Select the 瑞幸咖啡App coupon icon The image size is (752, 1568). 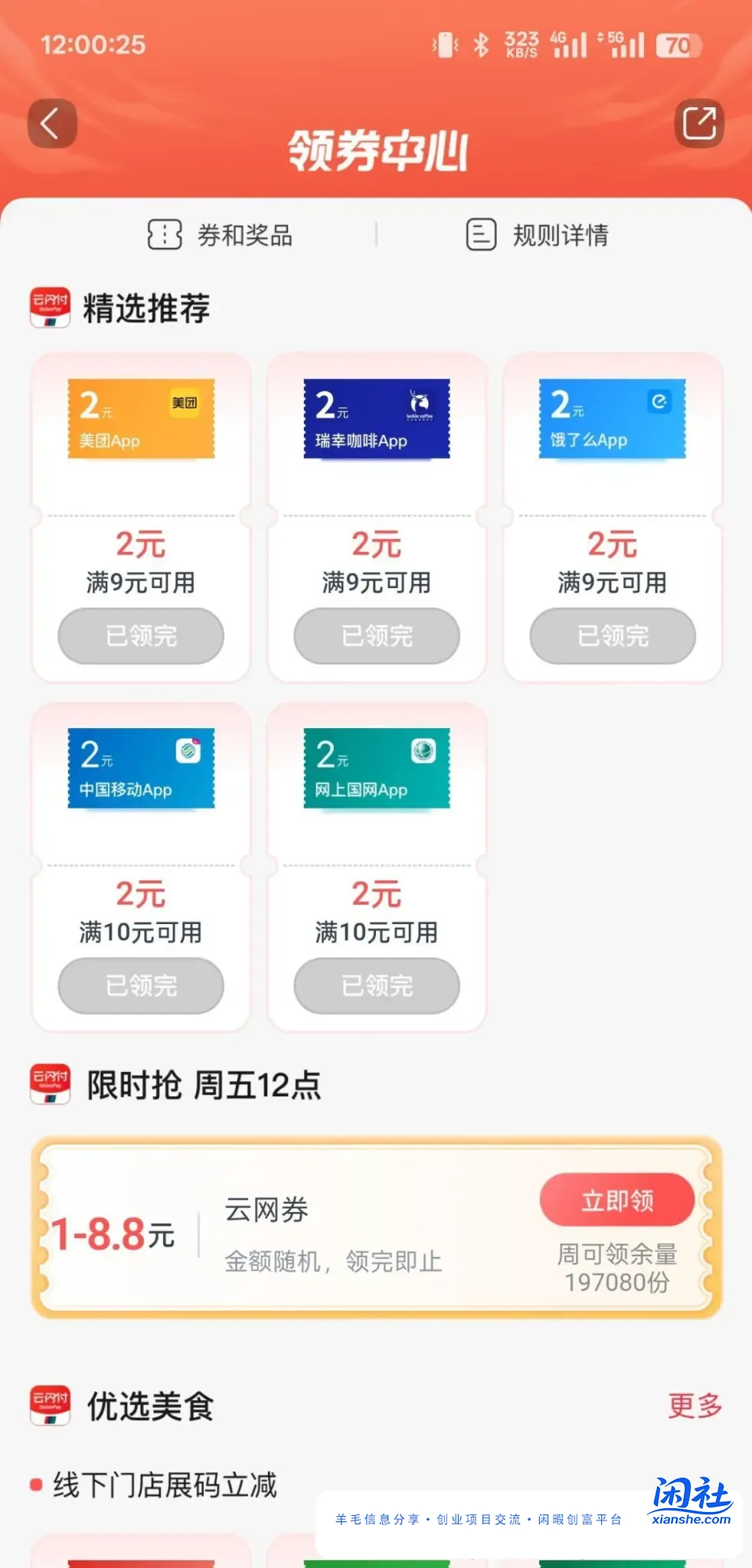[376, 417]
